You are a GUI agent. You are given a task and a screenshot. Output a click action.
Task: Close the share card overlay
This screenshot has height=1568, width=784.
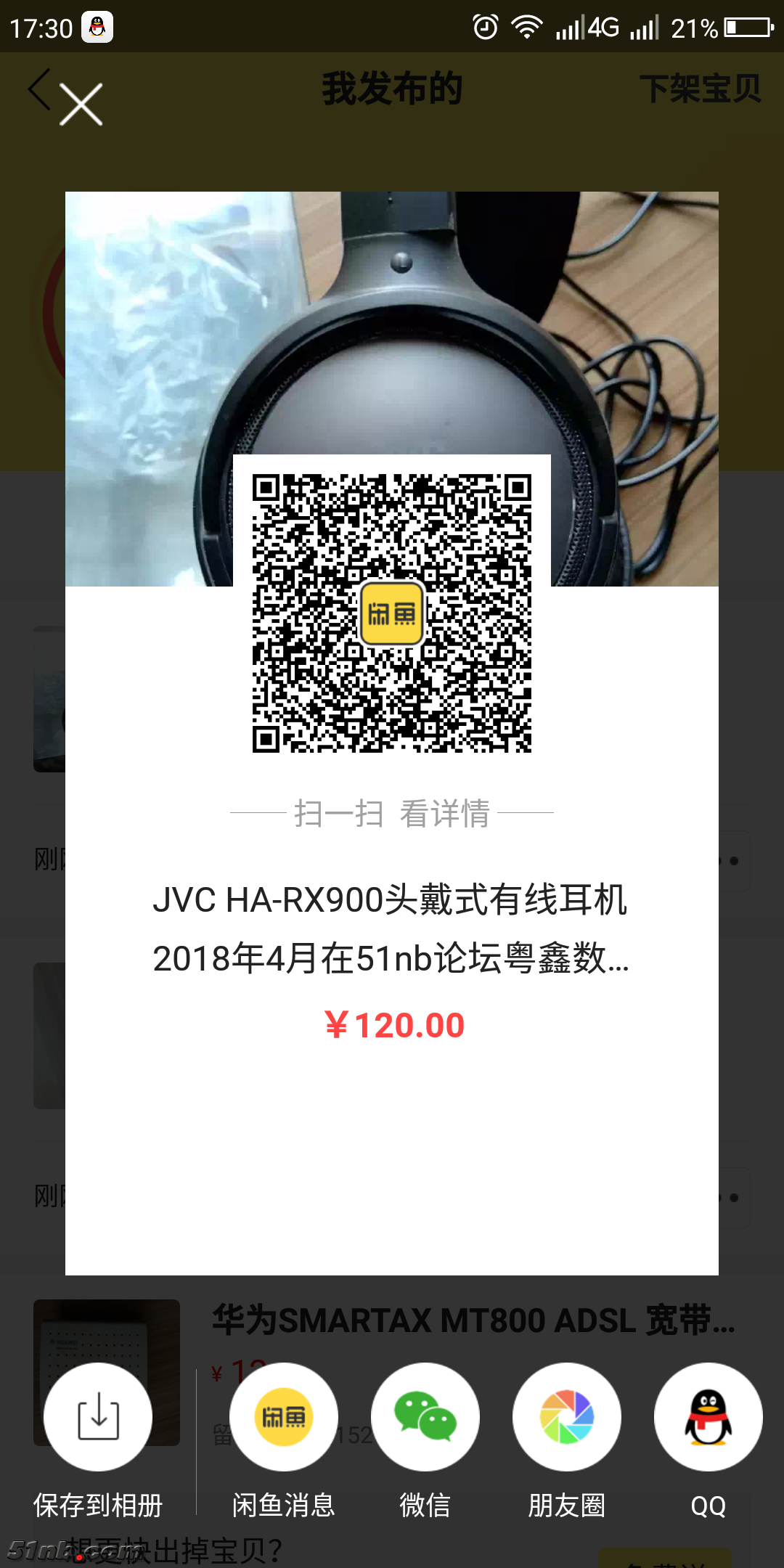(81, 105)
